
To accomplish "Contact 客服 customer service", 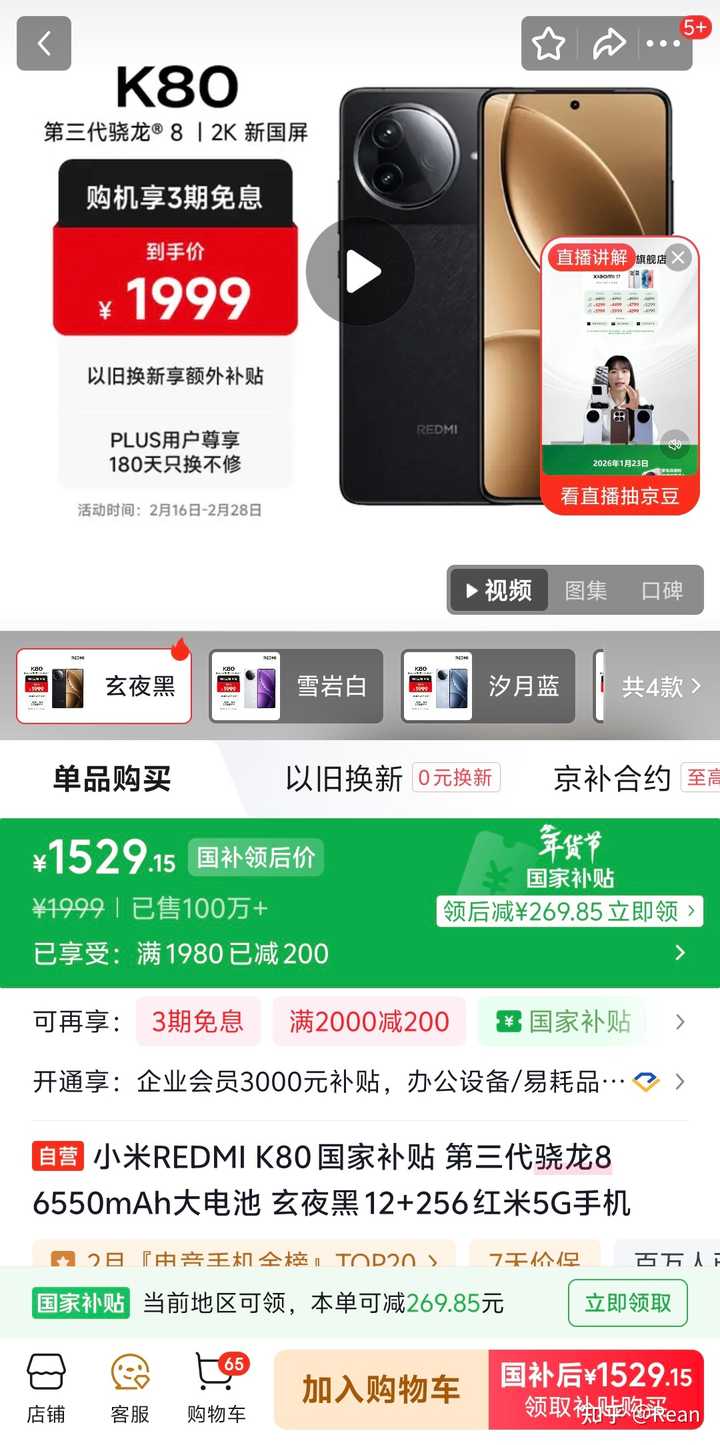I will click(130, 1388).
